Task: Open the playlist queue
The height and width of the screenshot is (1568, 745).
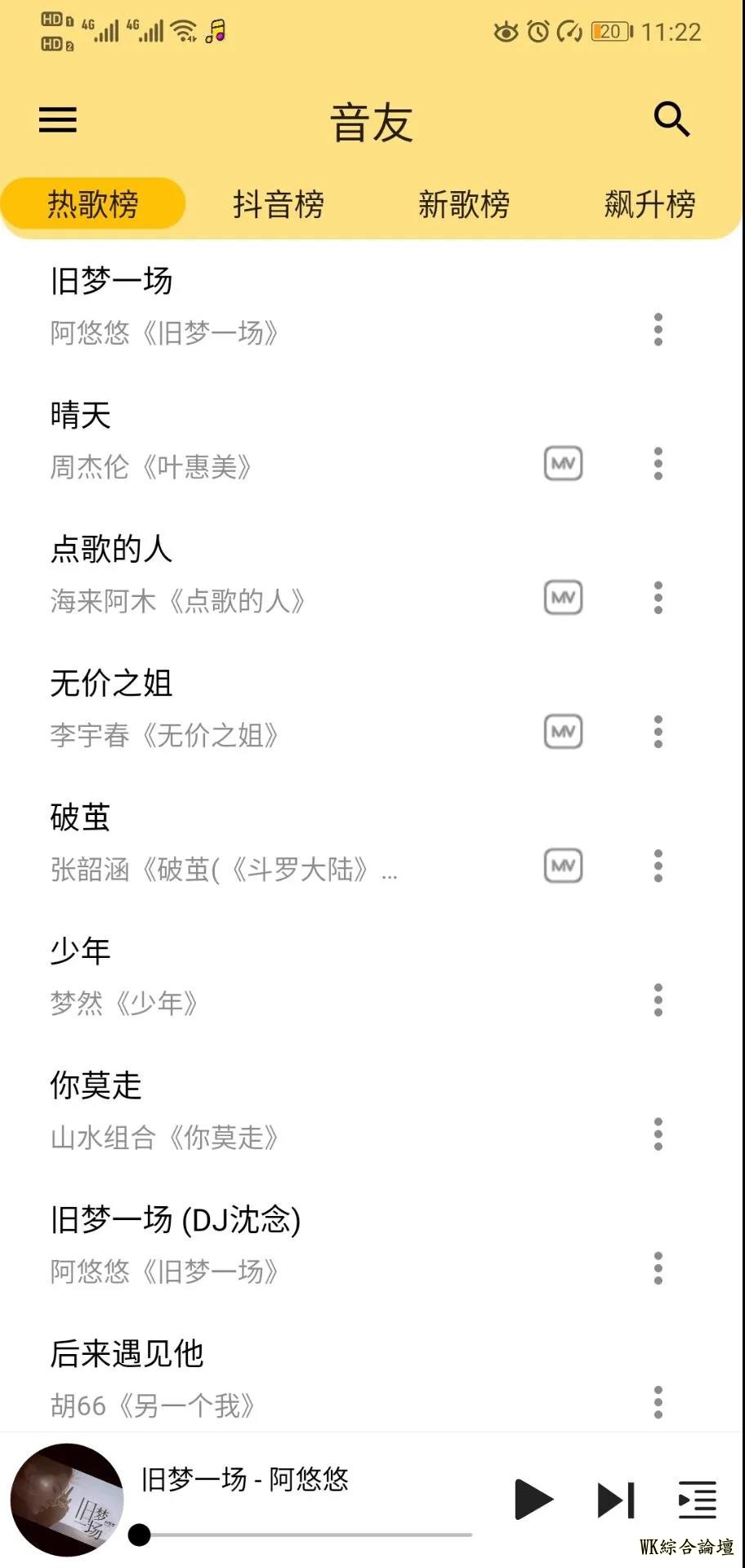Action: (x=698, y=1499)
